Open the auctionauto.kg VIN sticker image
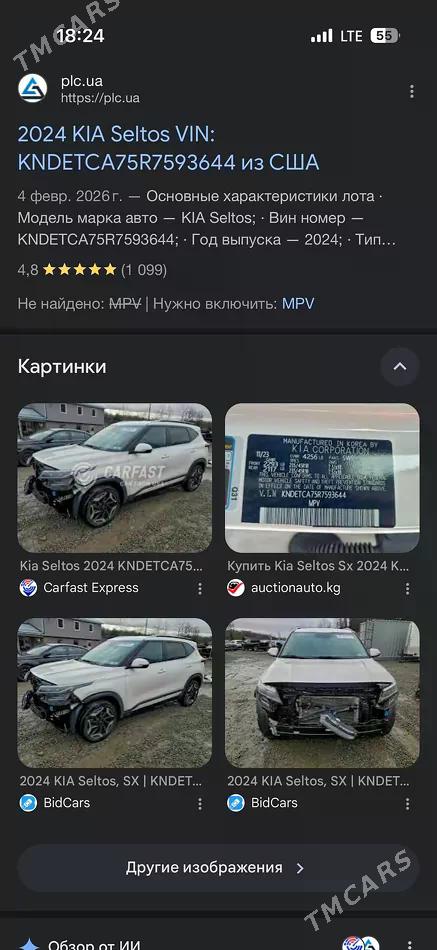This screenshot has height=950, width=437. (322, 478)
